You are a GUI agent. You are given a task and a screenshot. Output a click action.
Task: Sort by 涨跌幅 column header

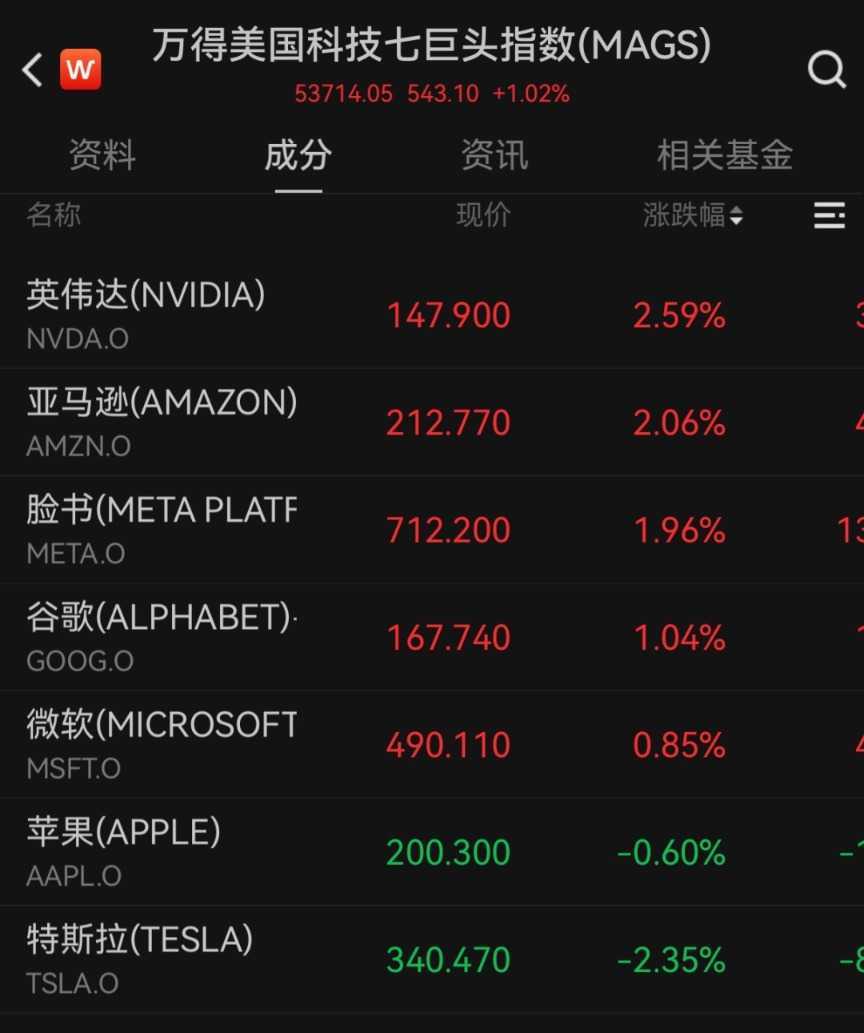tap(692, 215)
